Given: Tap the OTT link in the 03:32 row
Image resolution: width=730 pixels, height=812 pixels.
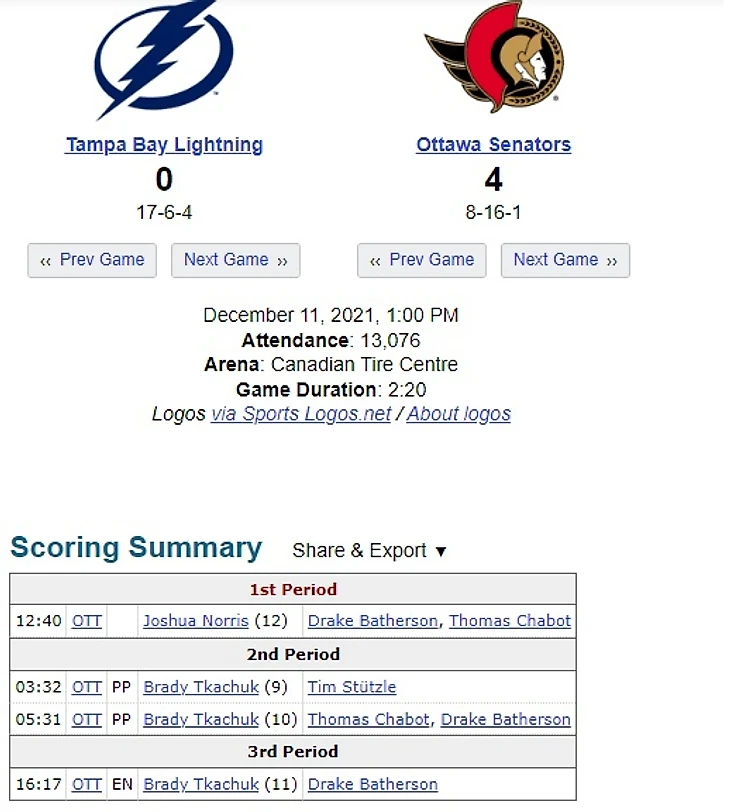Looking at the screenshot, I should click(x=87, y=687).
